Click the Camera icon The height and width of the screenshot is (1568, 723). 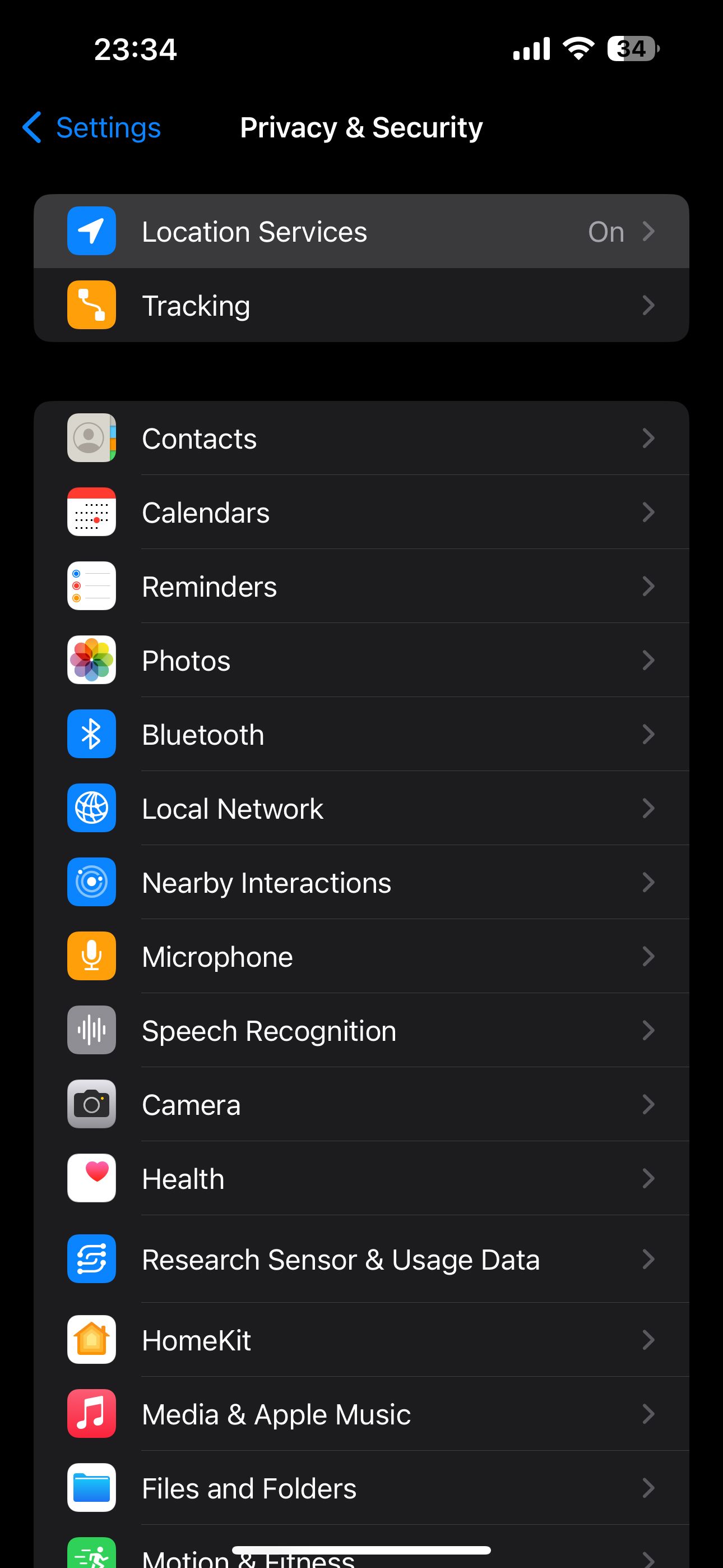(x=91, y=1104)
